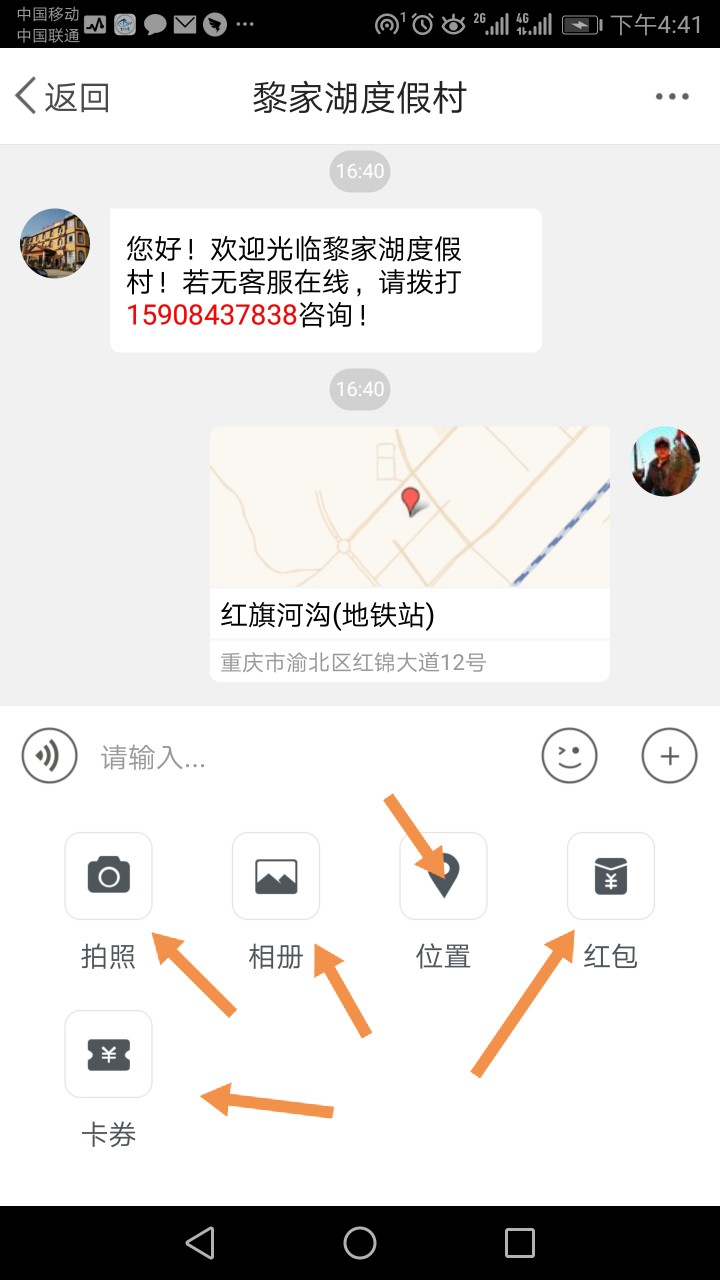This screenshot has height=1280, width=720.
Task: Open my own avatar profile
Action: [x=665, y=461]
